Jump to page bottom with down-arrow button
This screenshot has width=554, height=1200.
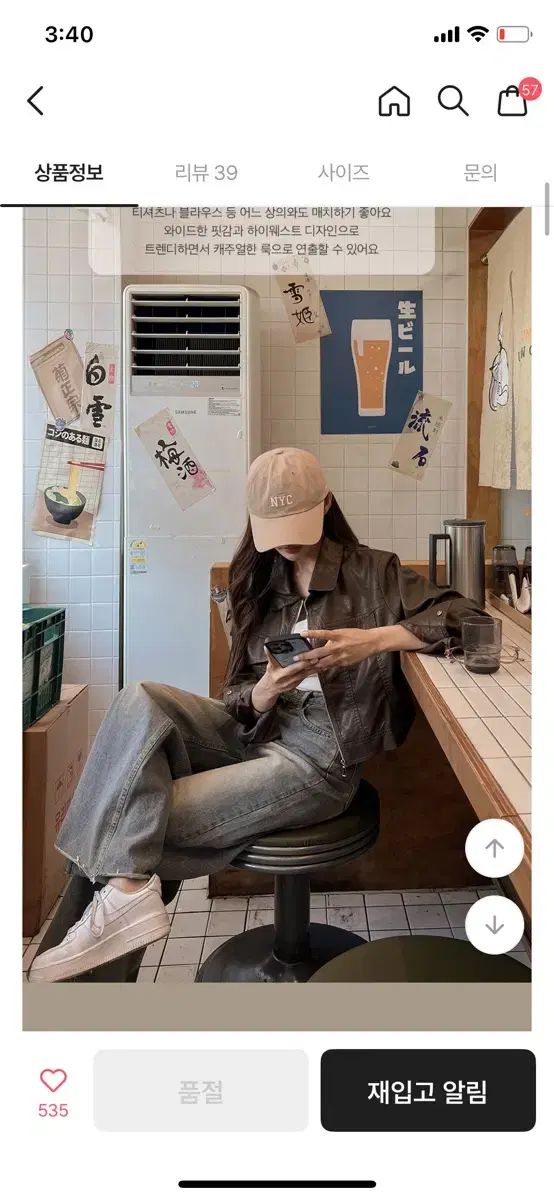[x=494, y=925]
